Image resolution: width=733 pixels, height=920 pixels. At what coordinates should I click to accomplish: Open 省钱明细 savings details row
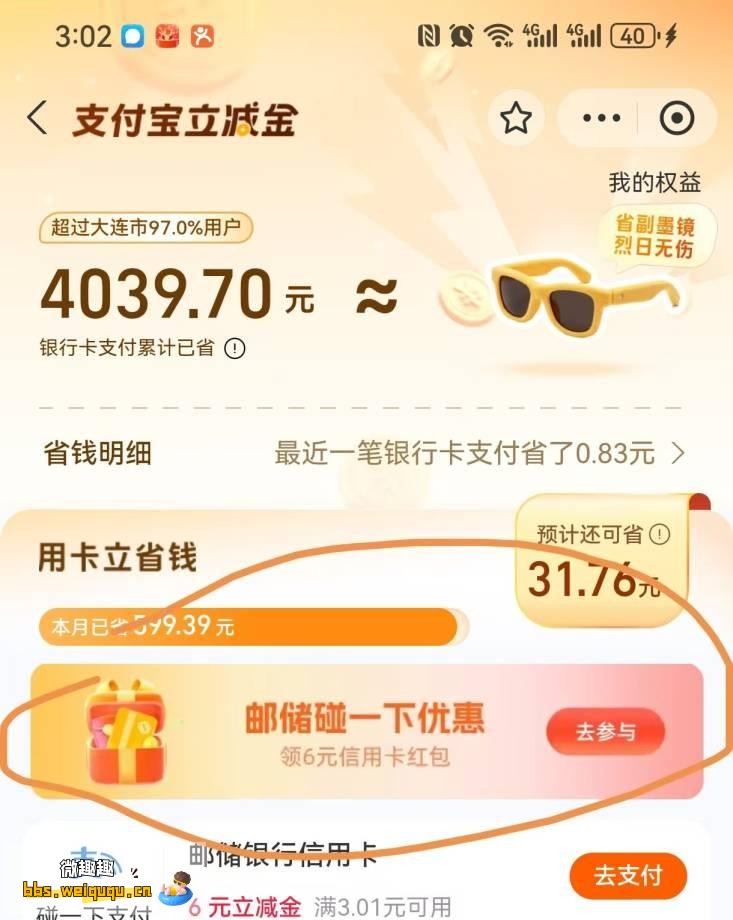point(365,453)
